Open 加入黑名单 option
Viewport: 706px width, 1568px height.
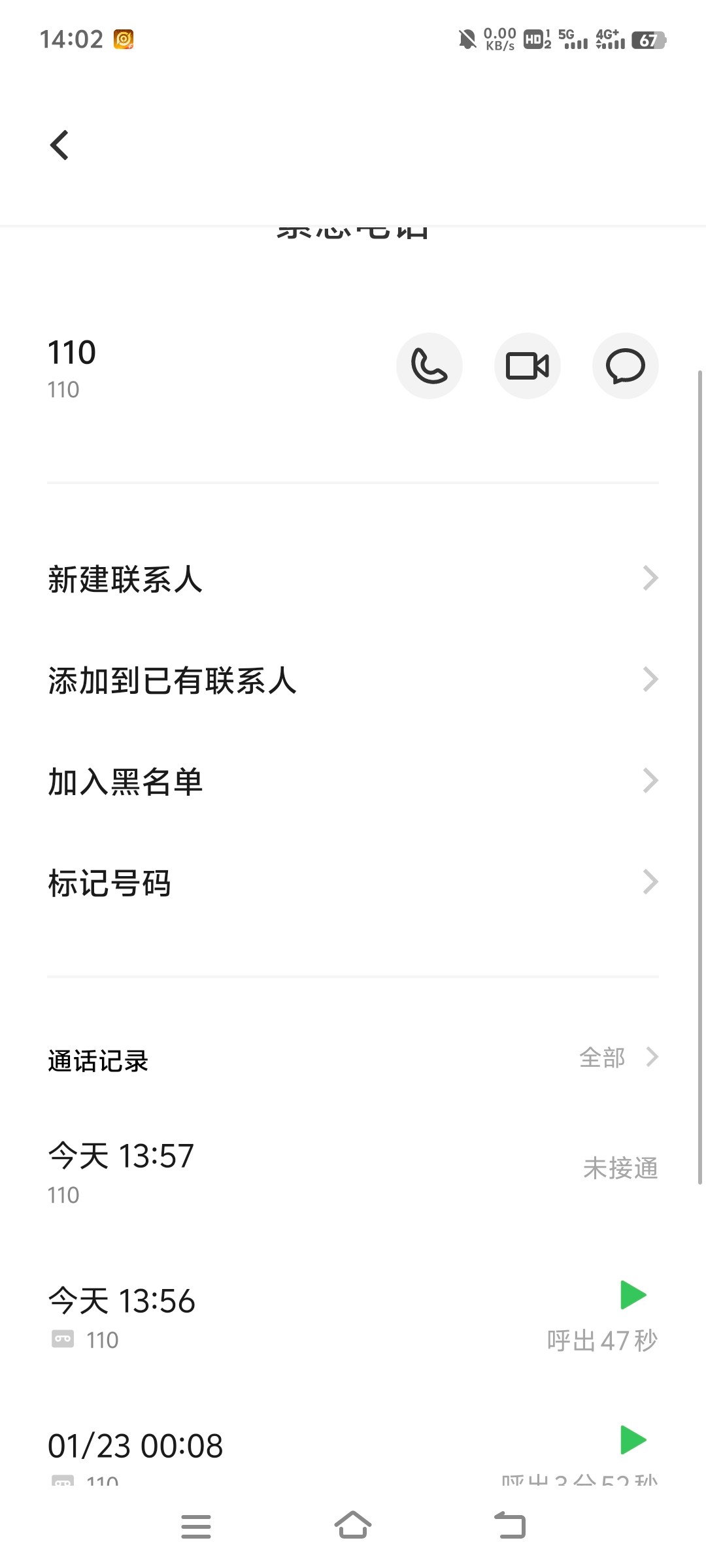[353, 781]
